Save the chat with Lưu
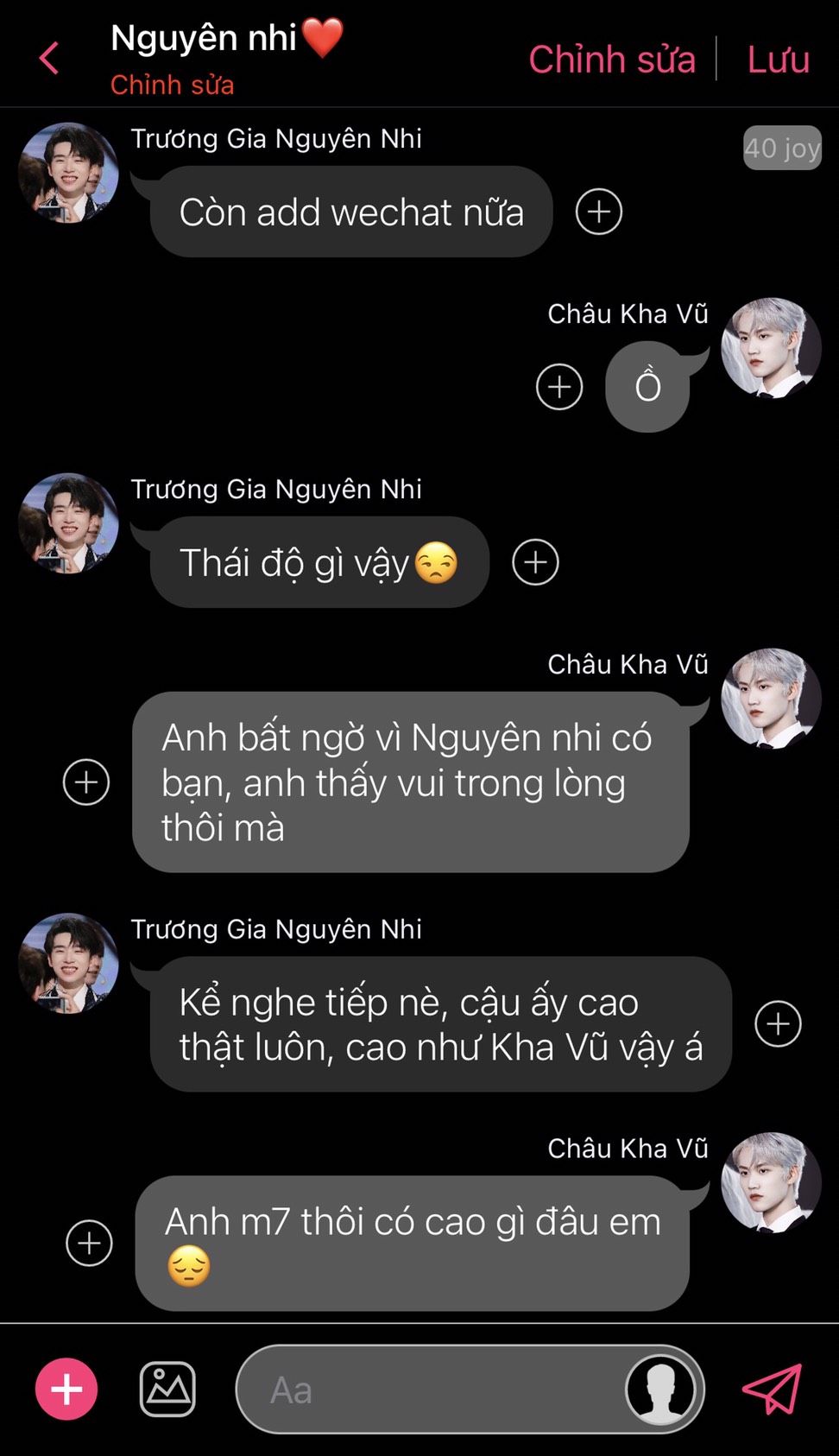The image size is (839, 1456). [778, 60]
